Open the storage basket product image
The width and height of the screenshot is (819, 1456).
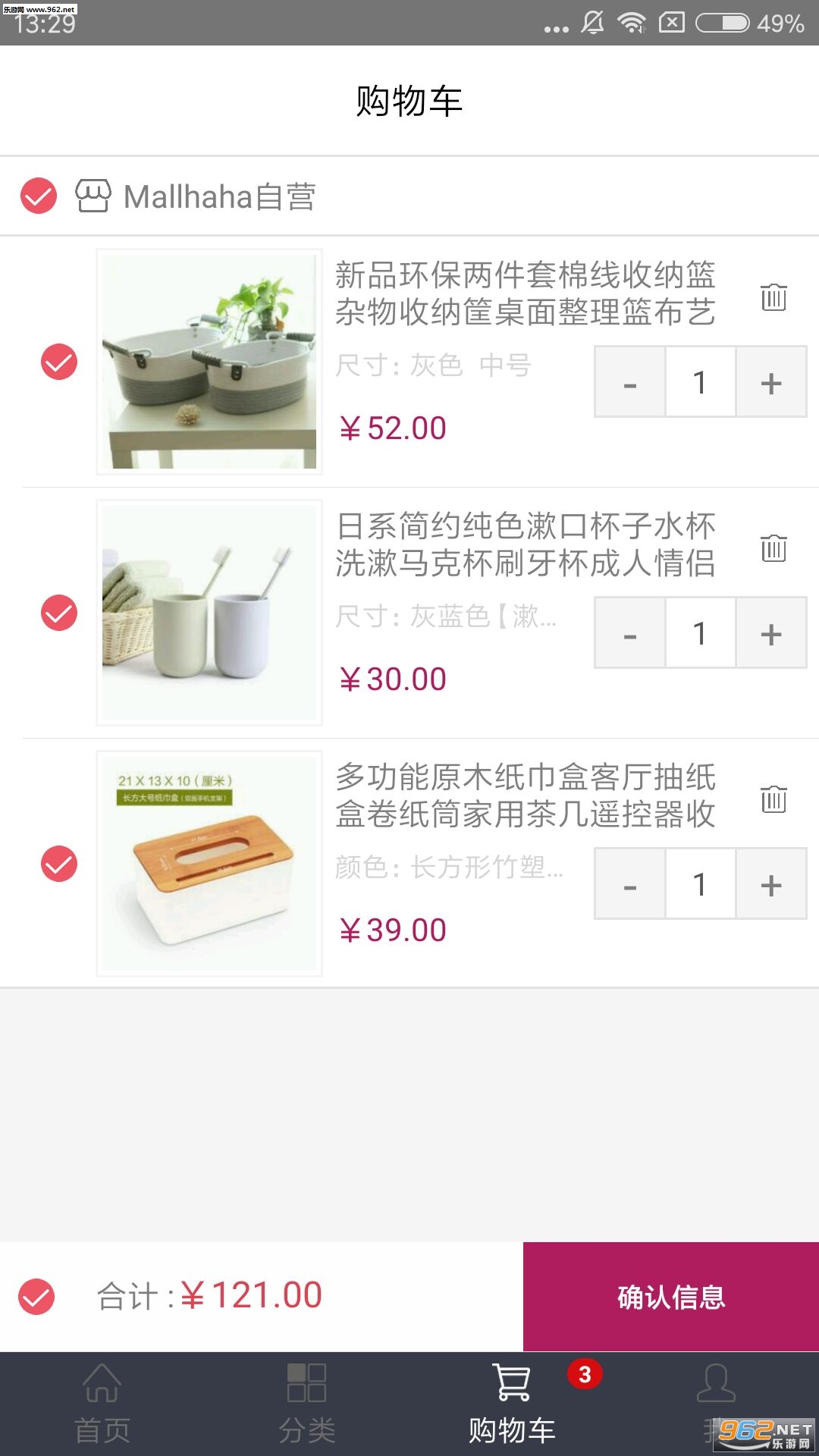(x=209, y=362)
